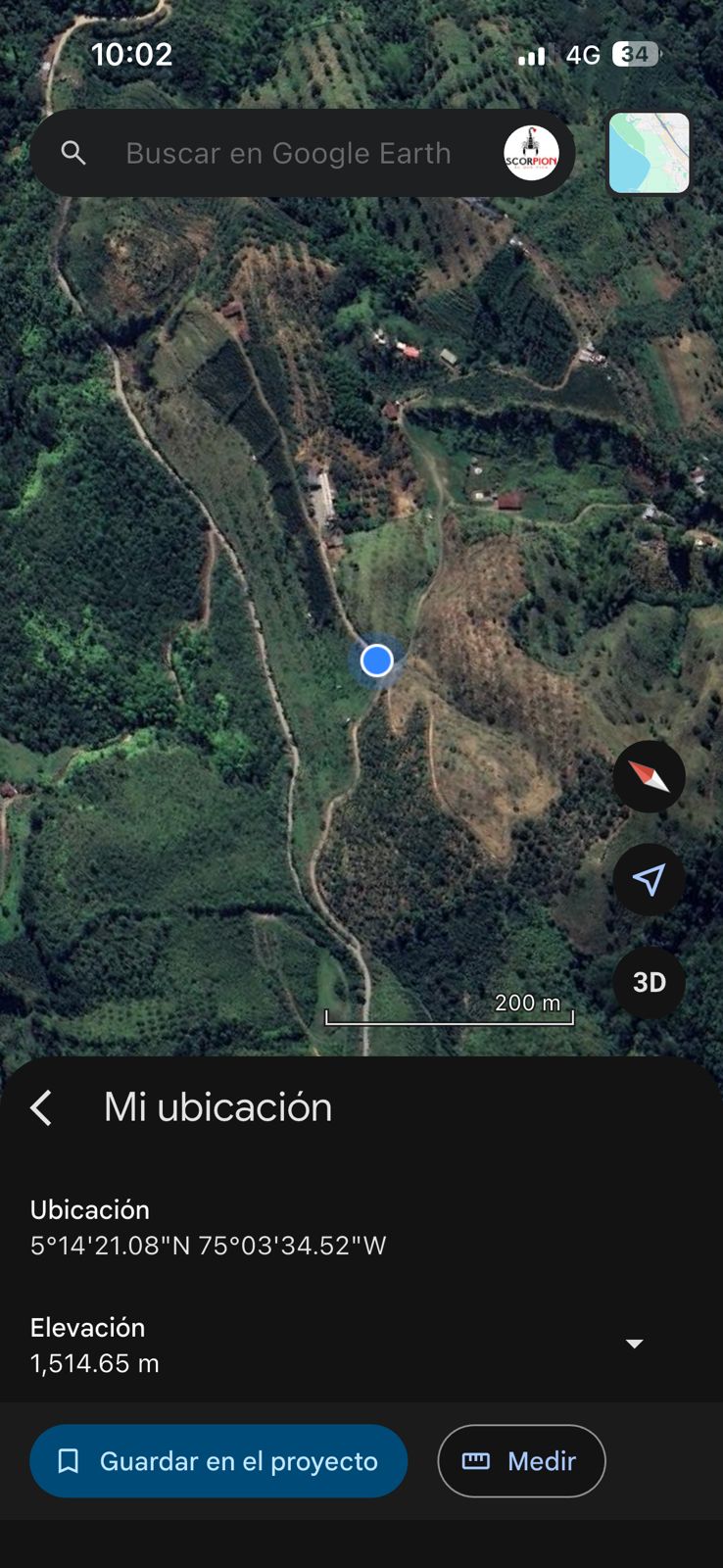The height and width of the screenshot is (1568, 723).
Task: Open the Medir measuring tool
Action: pyautogui.click(x=521, y=1461)
